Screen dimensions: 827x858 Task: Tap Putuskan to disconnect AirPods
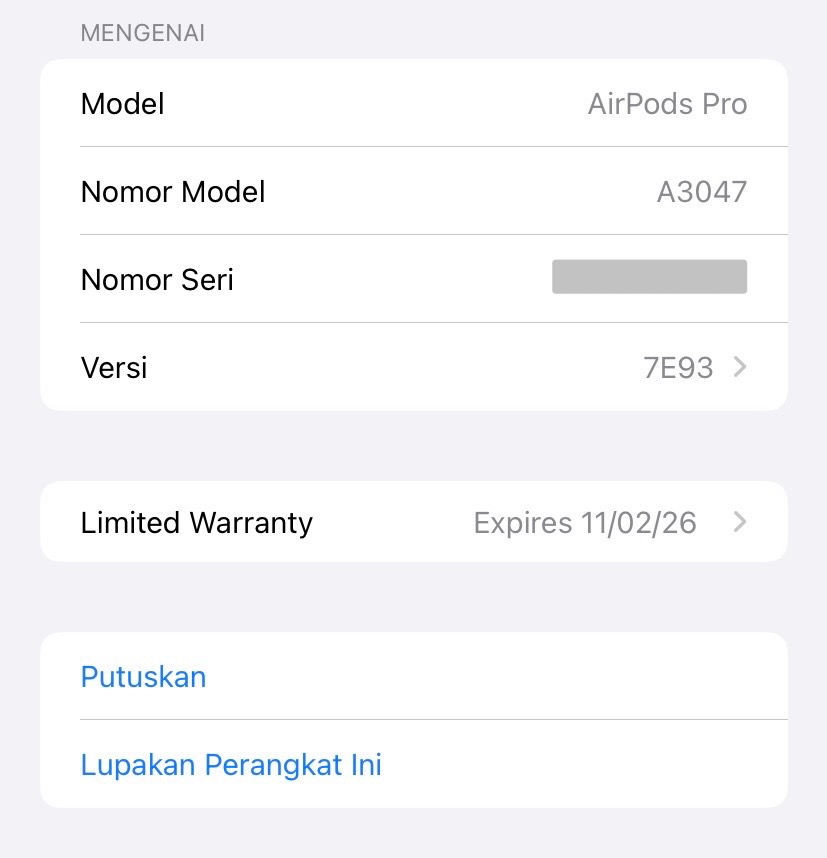tap(144, 677)
